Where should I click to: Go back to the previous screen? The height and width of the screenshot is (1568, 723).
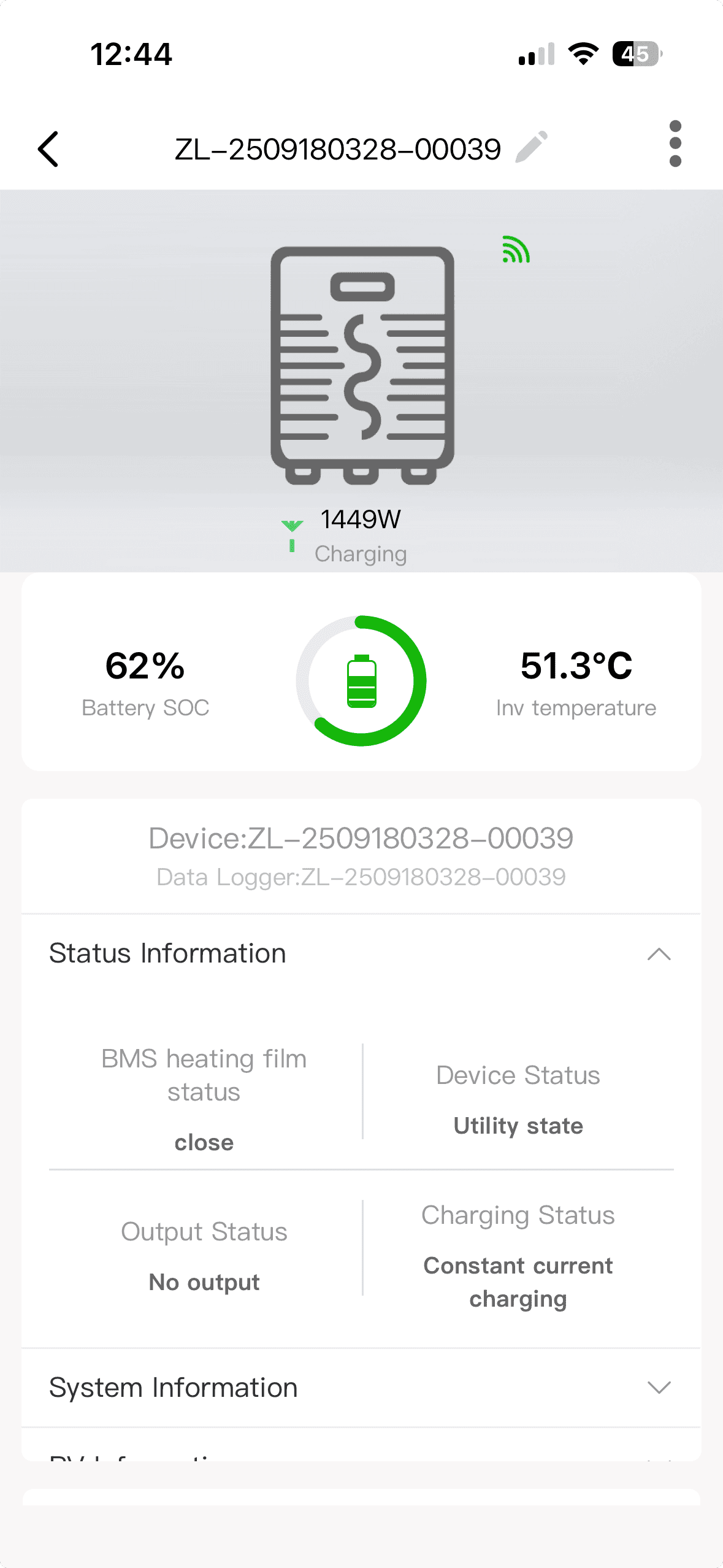click(x=48, y=149)
